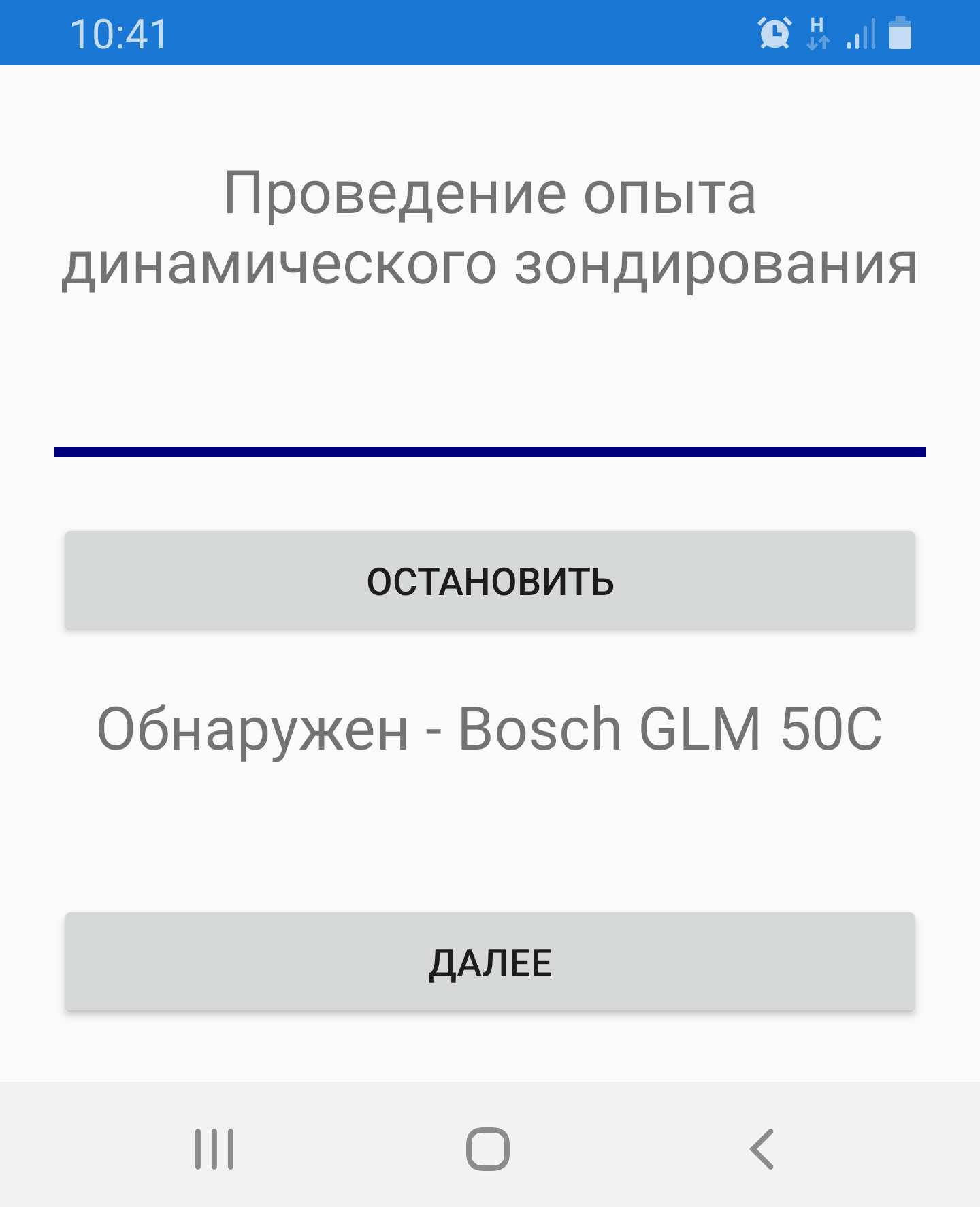Open the recent apps overview
980x1207 pixels.
[214, 1149]
